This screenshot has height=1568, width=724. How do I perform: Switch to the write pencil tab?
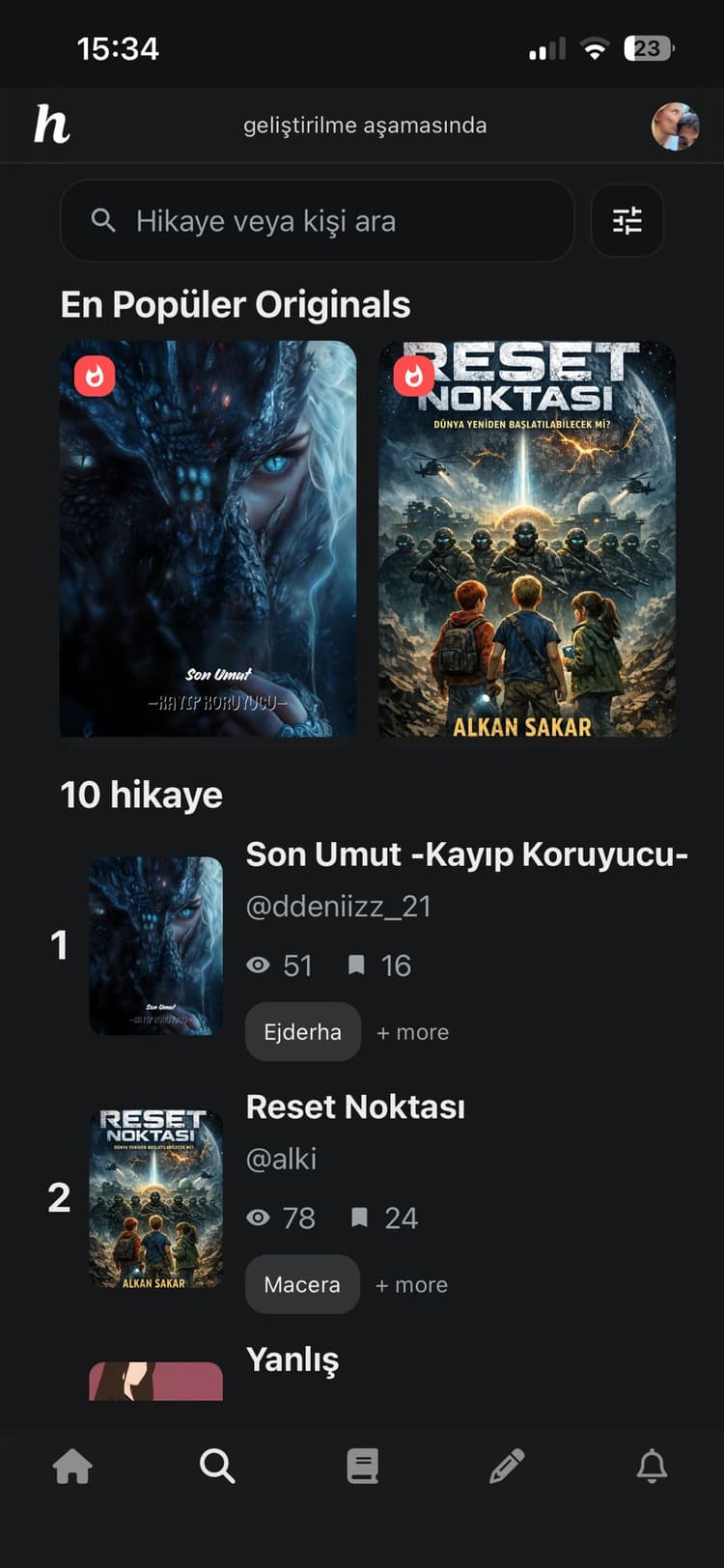[x=507, y=1467]
